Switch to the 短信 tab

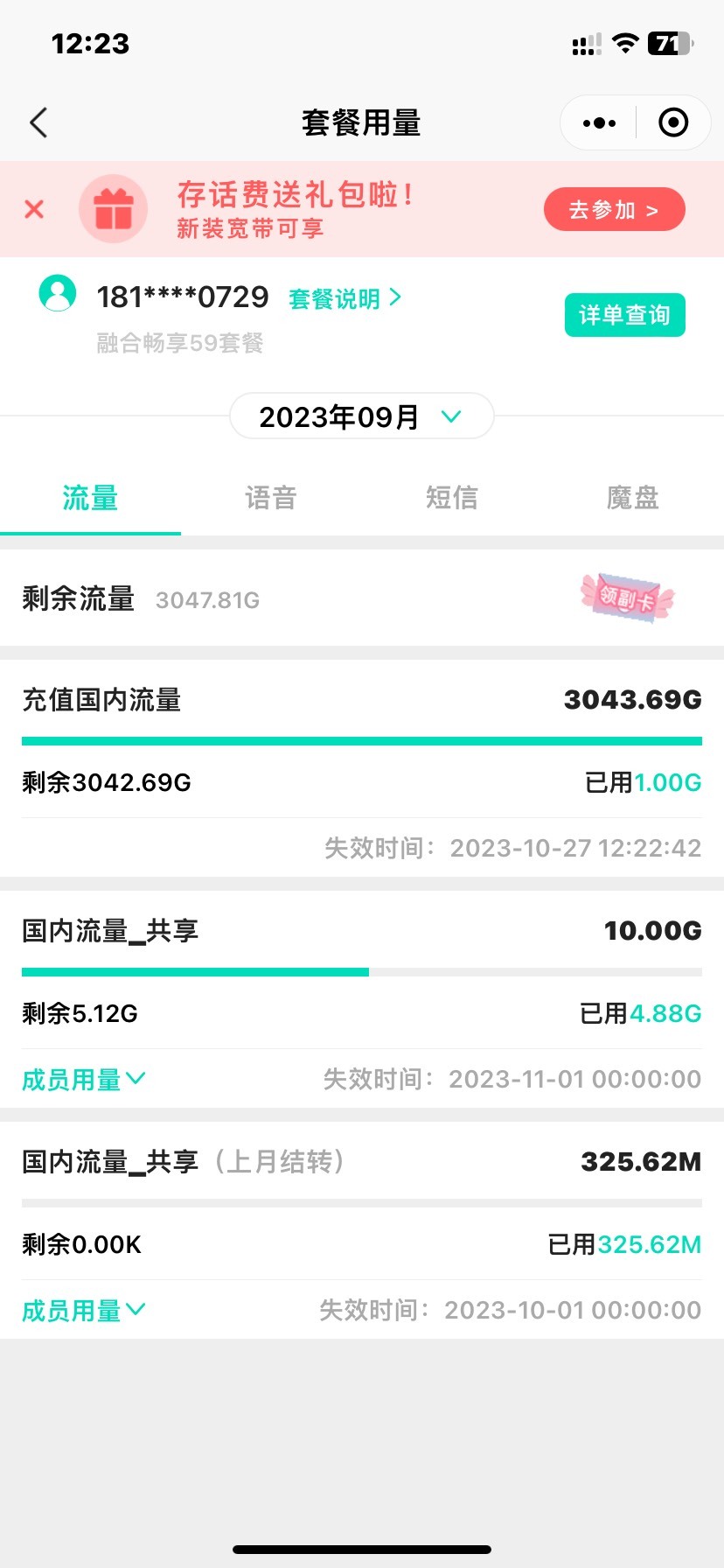[x=452, y=498]
